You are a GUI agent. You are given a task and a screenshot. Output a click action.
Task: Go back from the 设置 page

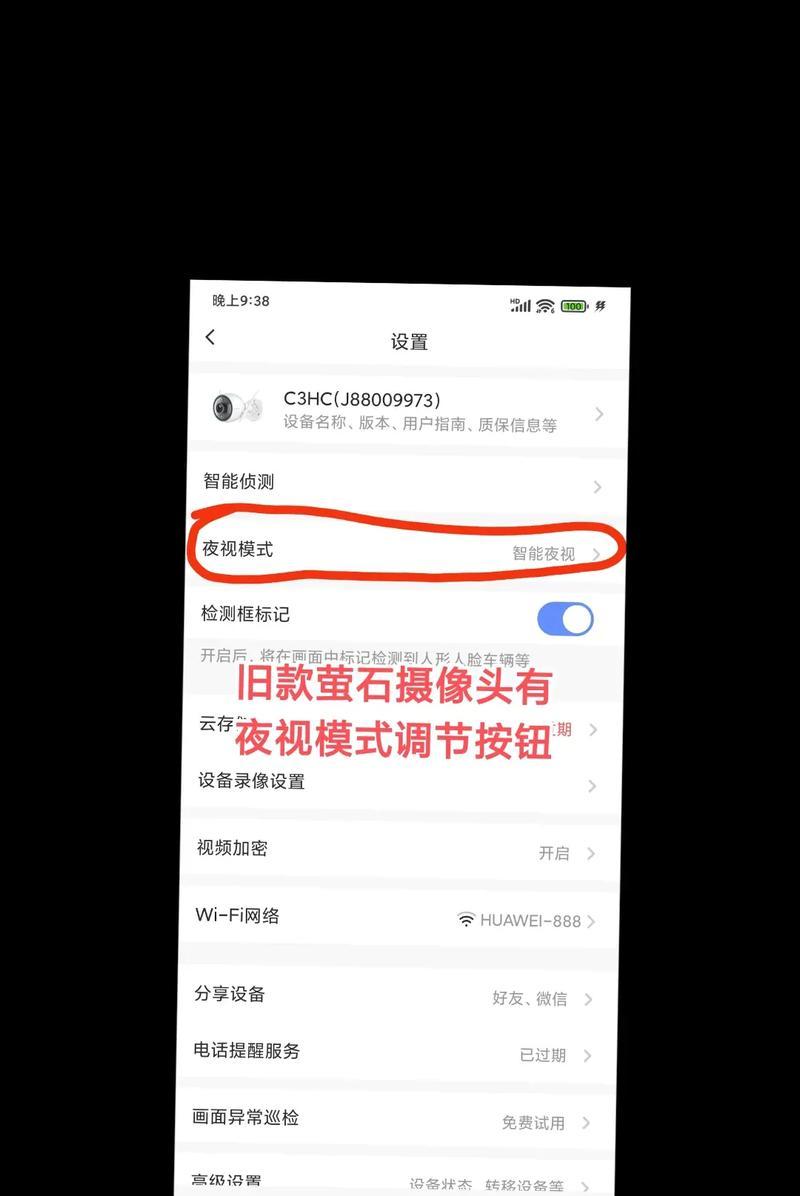coord(210,338)
